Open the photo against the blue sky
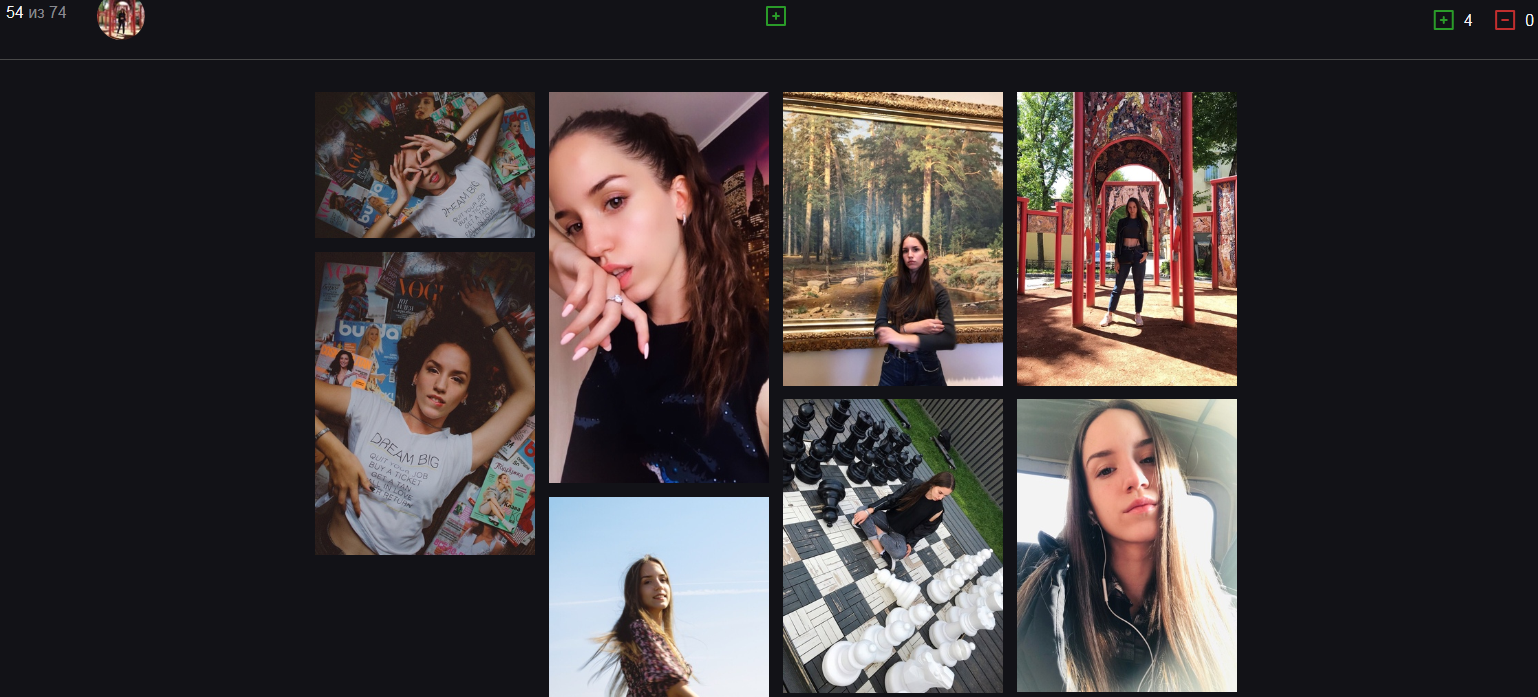 (658, 596)
